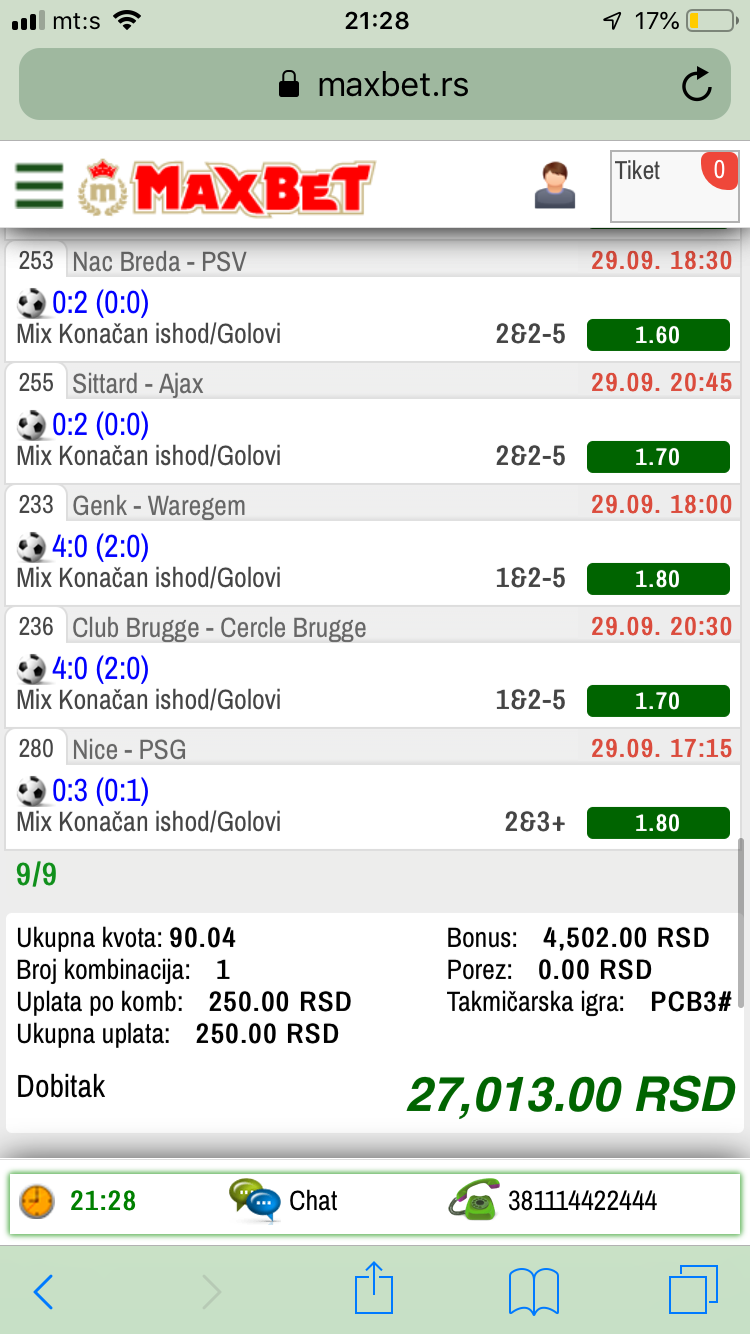Open the user account icon
This screenshot has width=750, height=1334.
pos(556,185)
